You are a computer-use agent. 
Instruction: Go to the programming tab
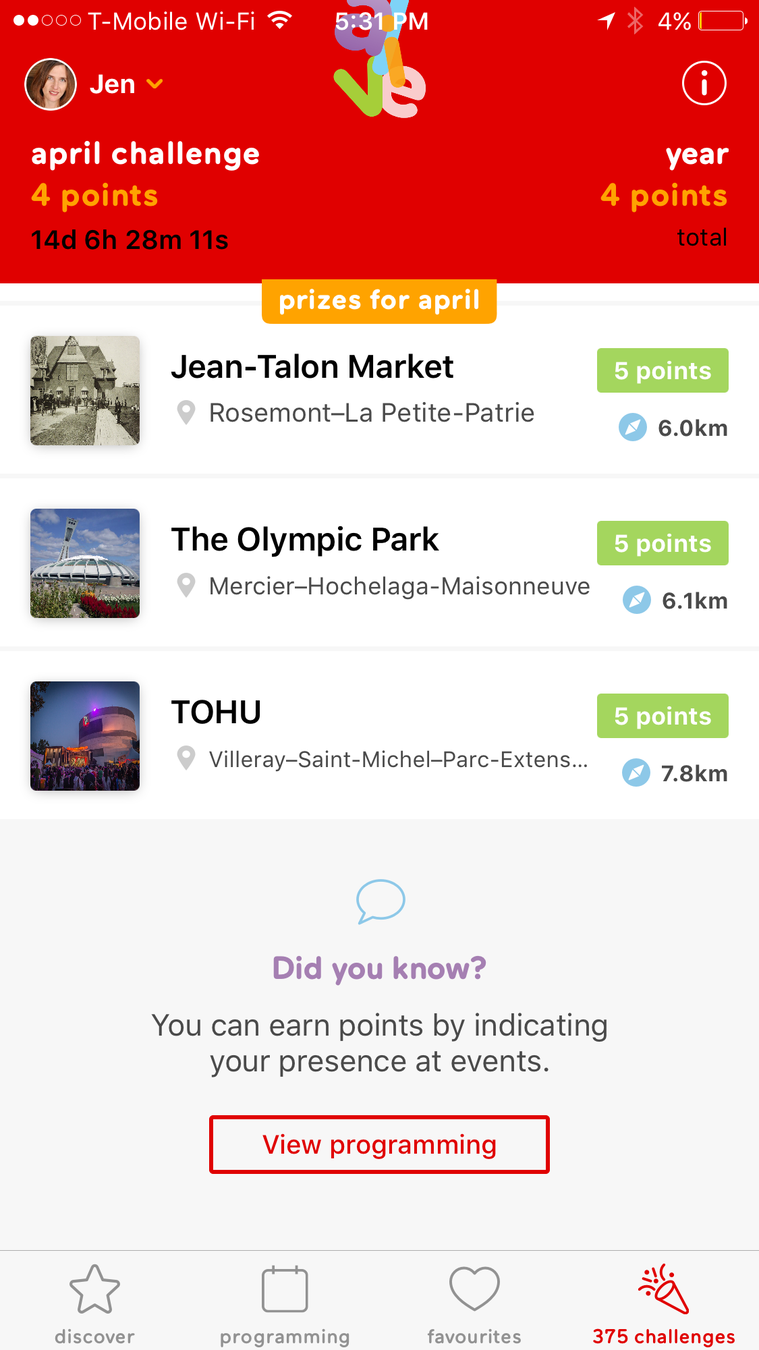click(x=285, y=1304)
